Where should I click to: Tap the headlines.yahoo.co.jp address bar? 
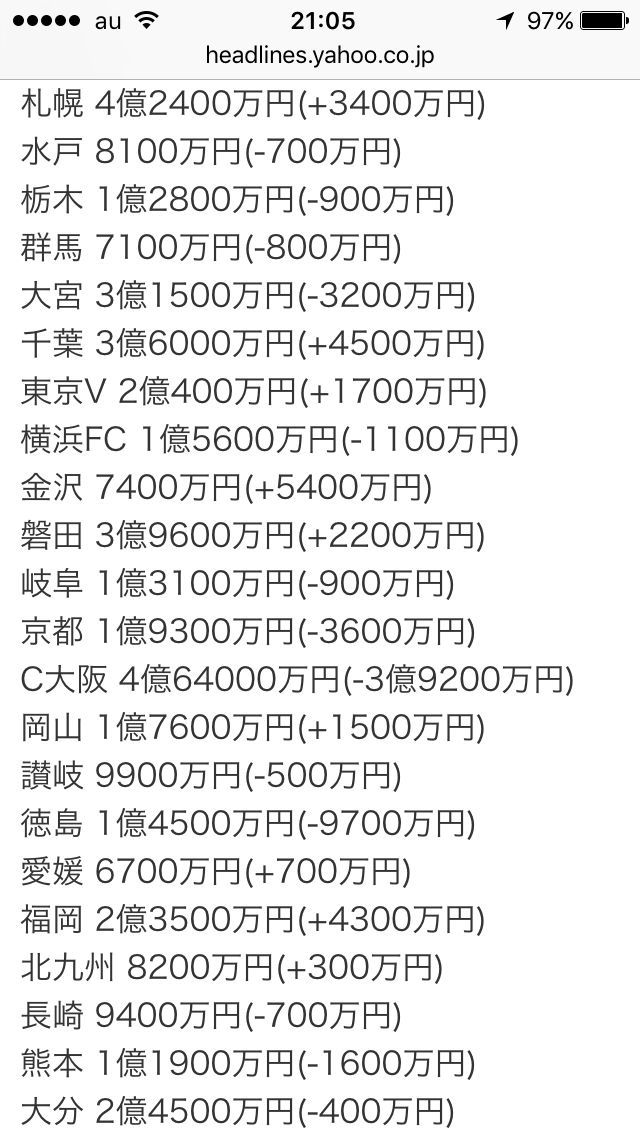320,56
